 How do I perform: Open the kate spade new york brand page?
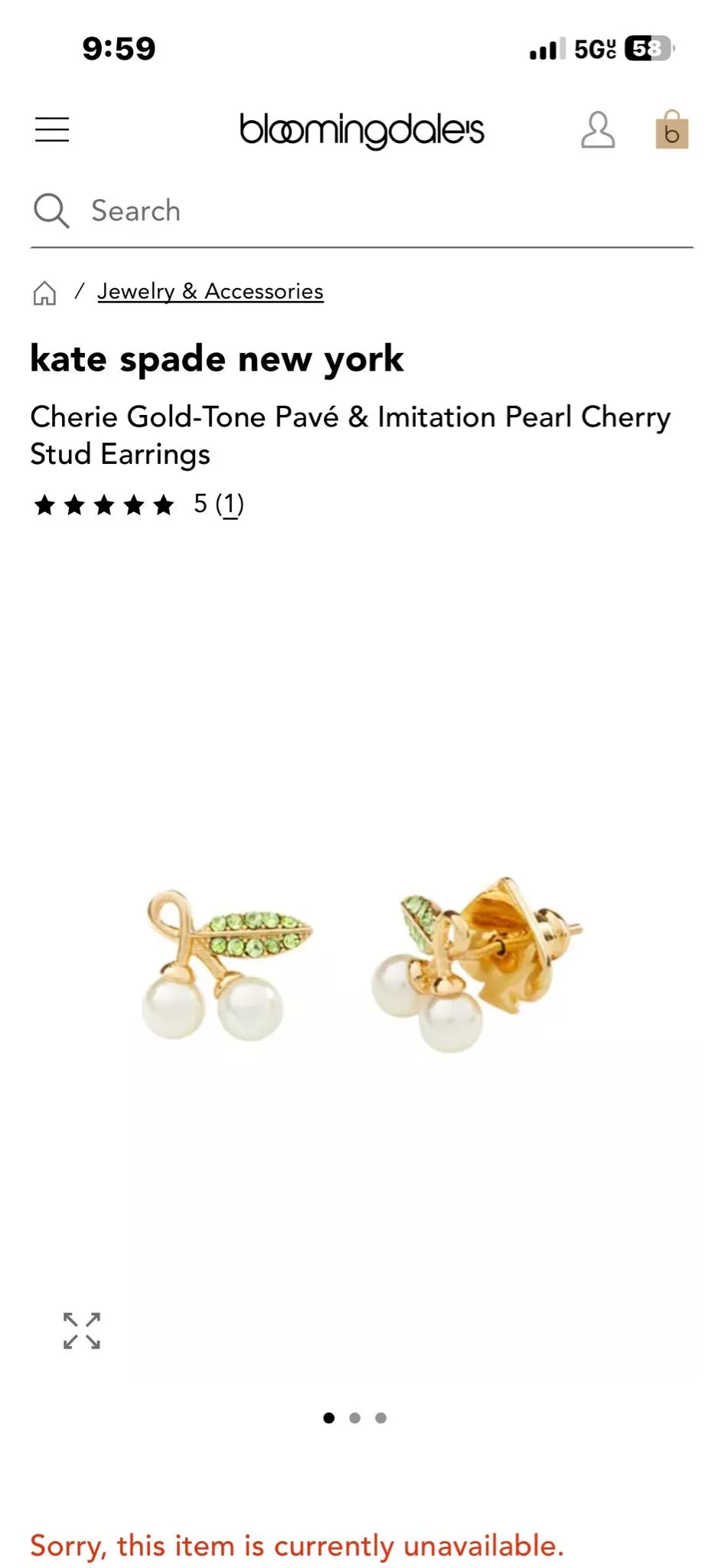(217, 358)
